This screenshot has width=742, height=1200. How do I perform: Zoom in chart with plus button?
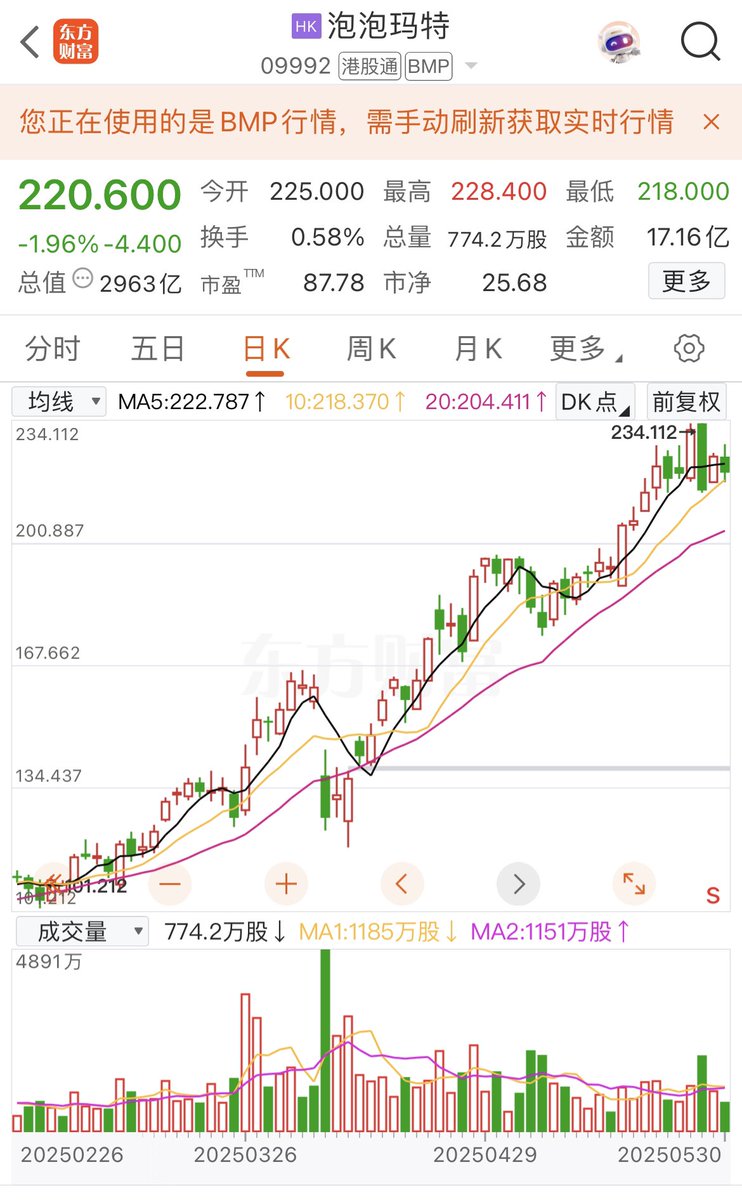click(286, 884)
